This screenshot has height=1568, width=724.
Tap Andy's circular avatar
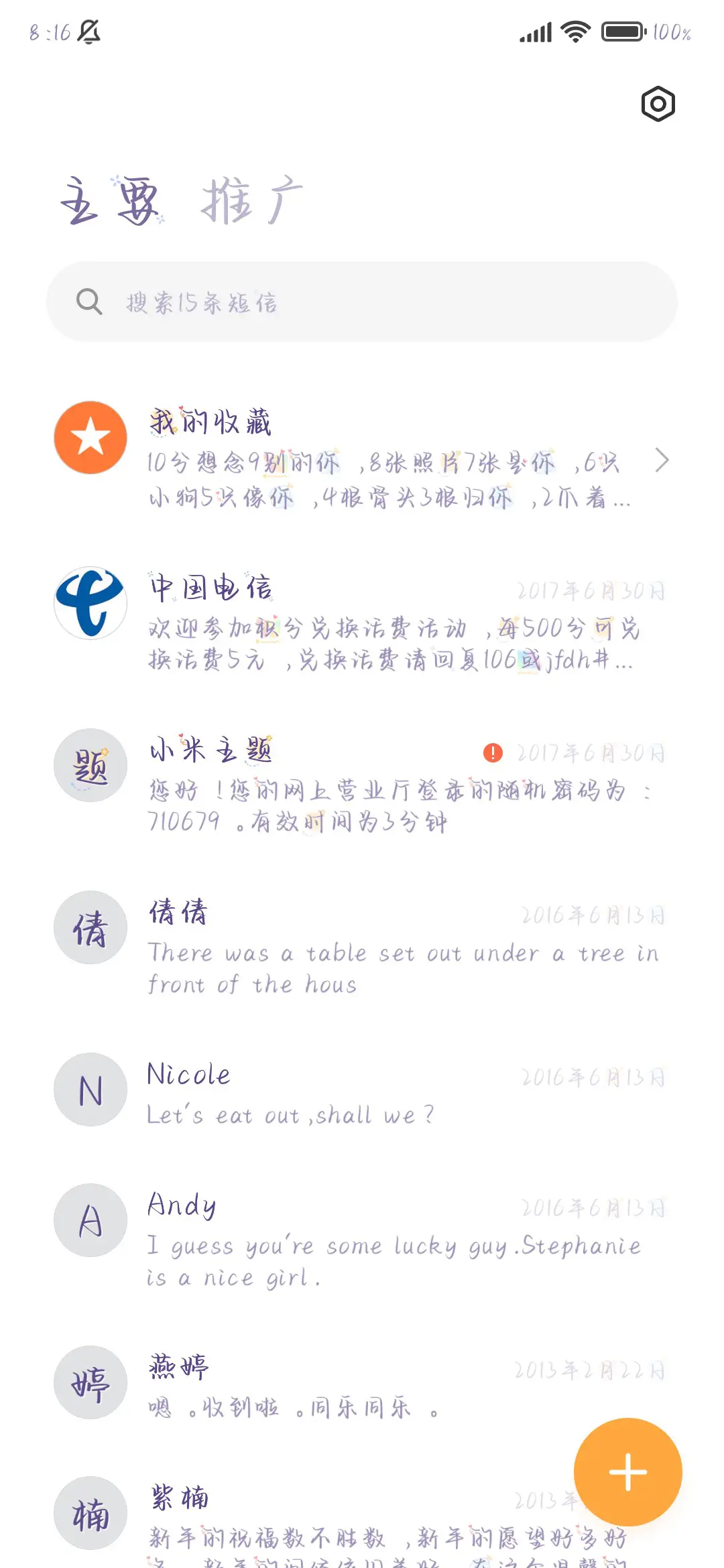pyautogui.click(x=90, y=1220)
